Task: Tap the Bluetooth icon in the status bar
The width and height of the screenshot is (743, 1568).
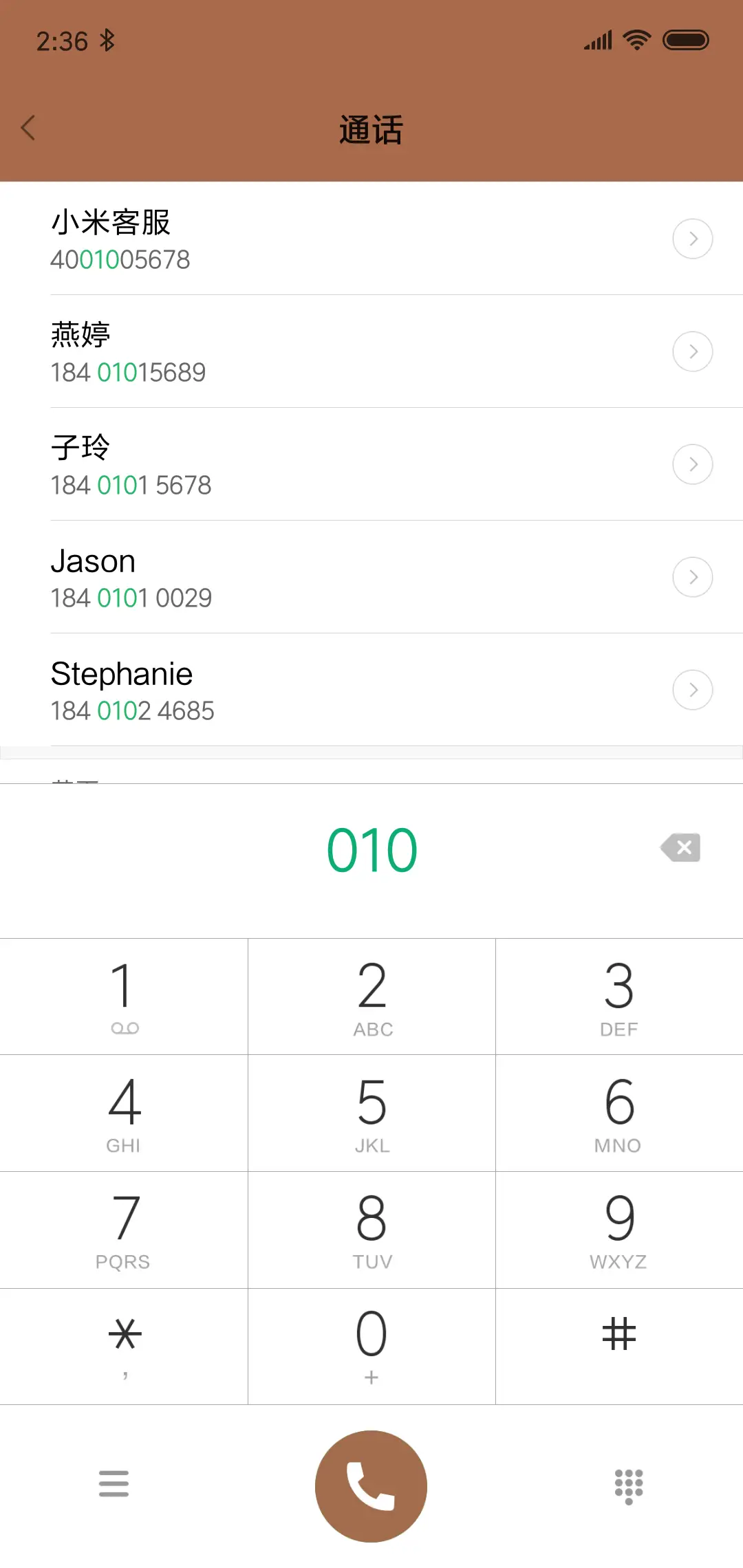Action: pyautogui.click(x=107, y=40)
